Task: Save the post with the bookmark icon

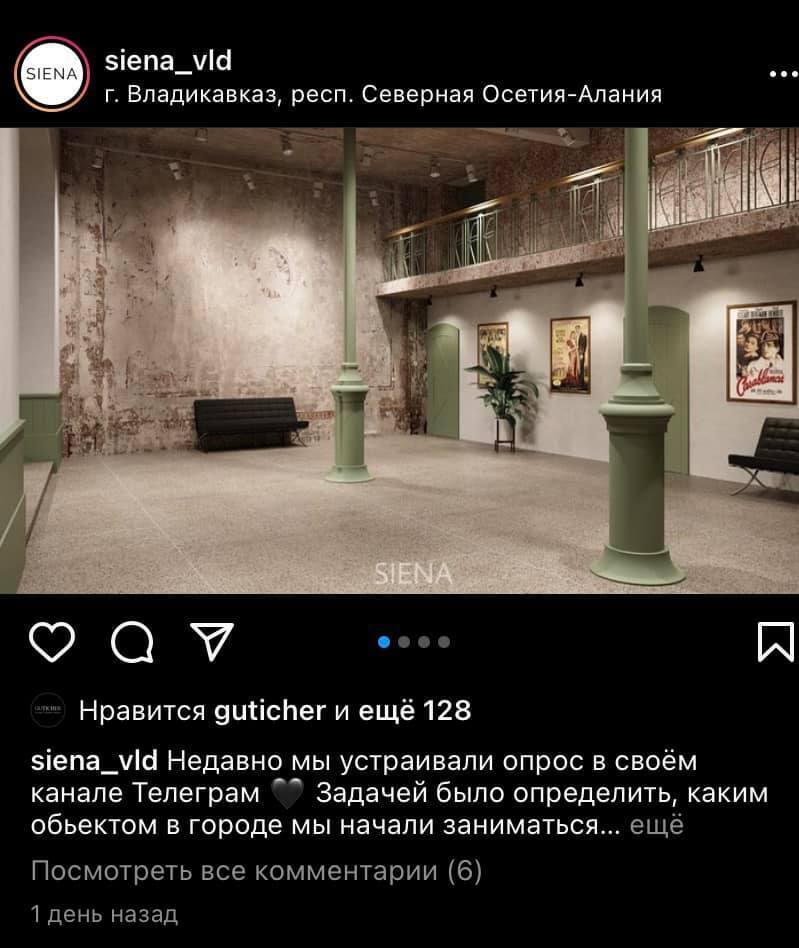Action: (775, 642)
